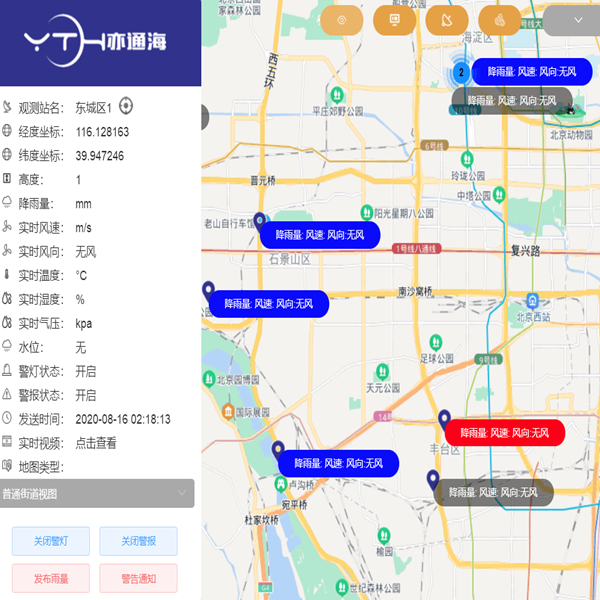Screen dimensions: 600x600
Task: Expand the gray chevron dropdown at top right
Action: coord(578,19)
